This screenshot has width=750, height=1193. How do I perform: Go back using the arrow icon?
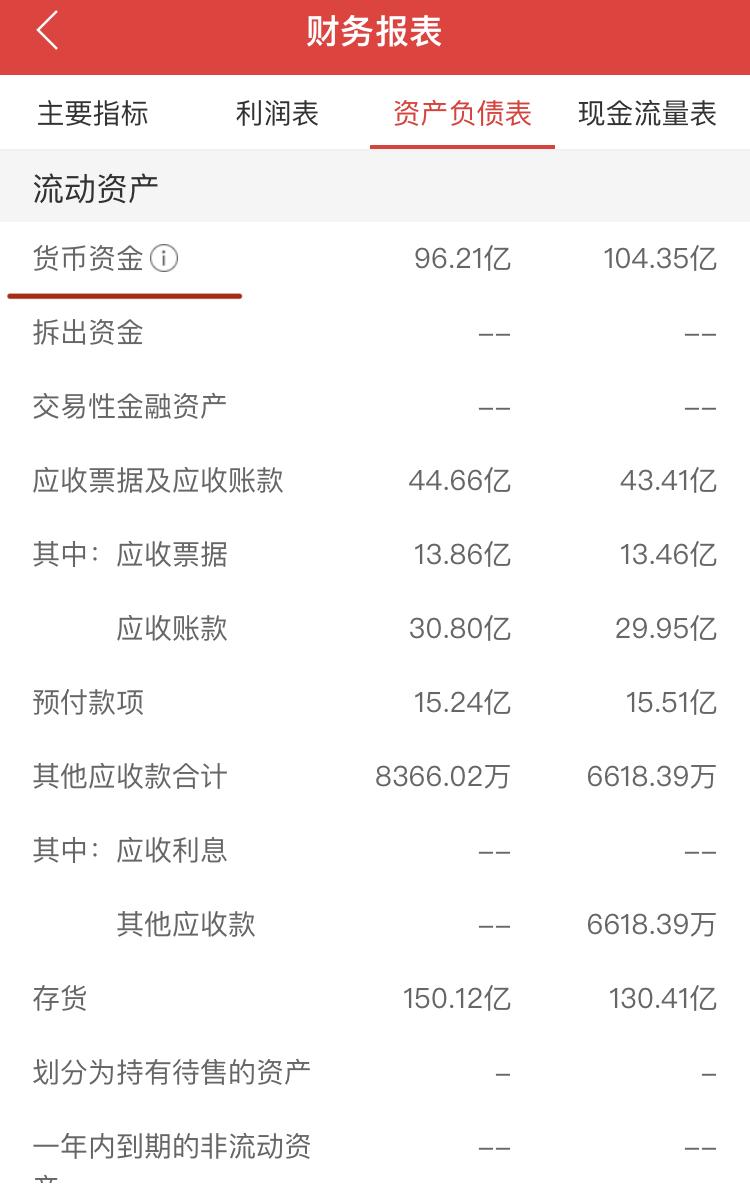[47, 31]
